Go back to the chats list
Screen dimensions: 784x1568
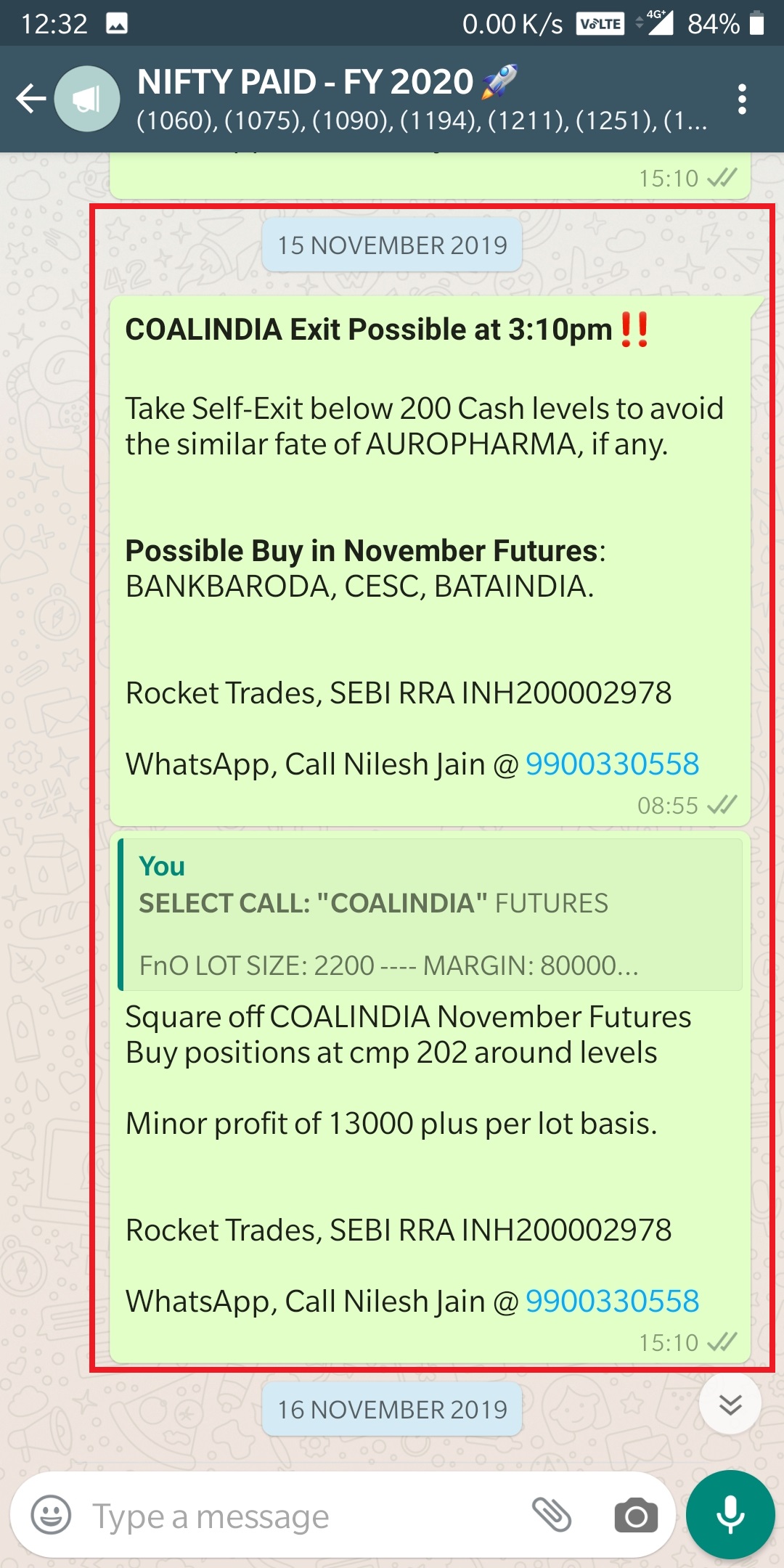pyautogui.click(x=31, y=99)
